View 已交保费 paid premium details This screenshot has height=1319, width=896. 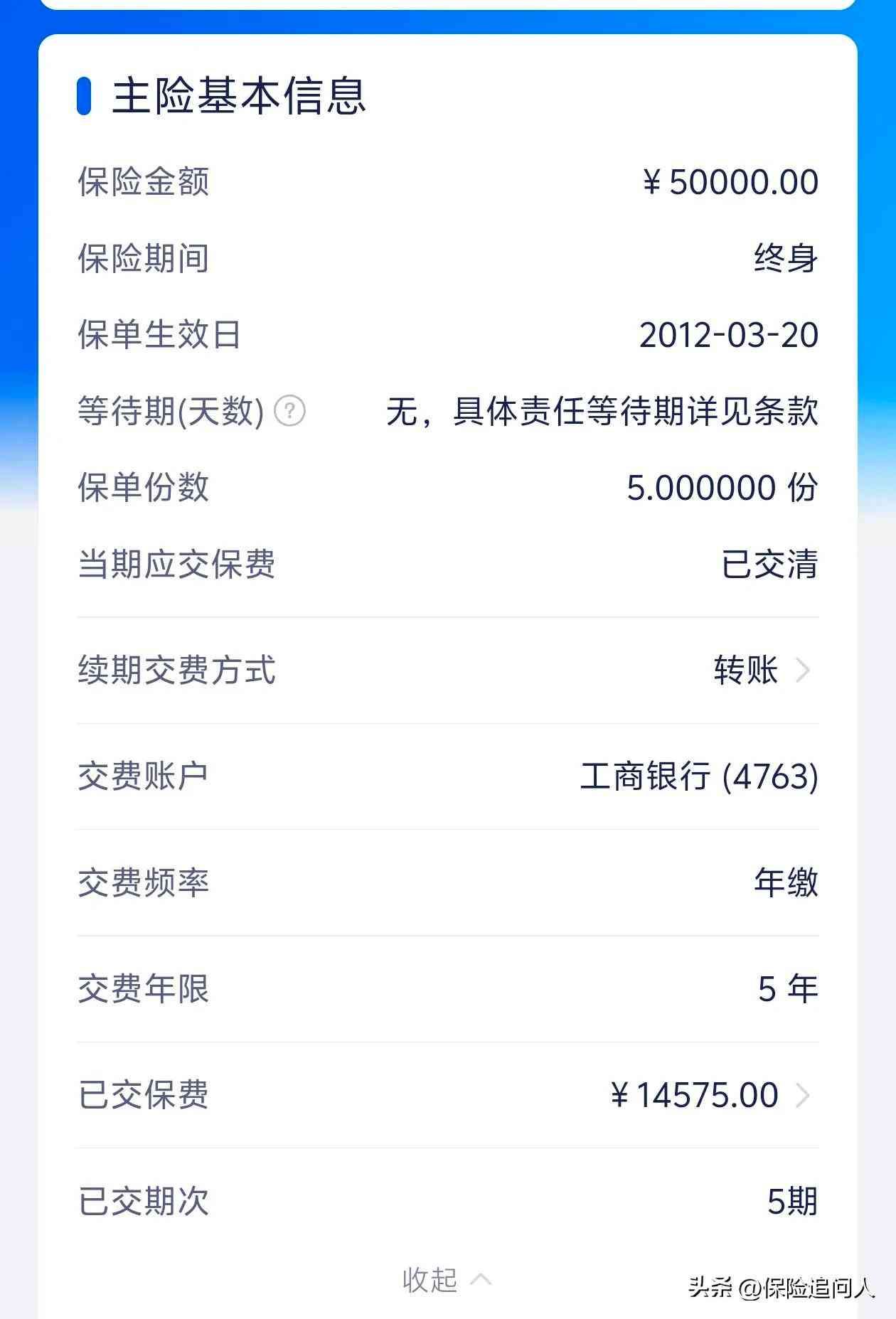pos(448,1094)
